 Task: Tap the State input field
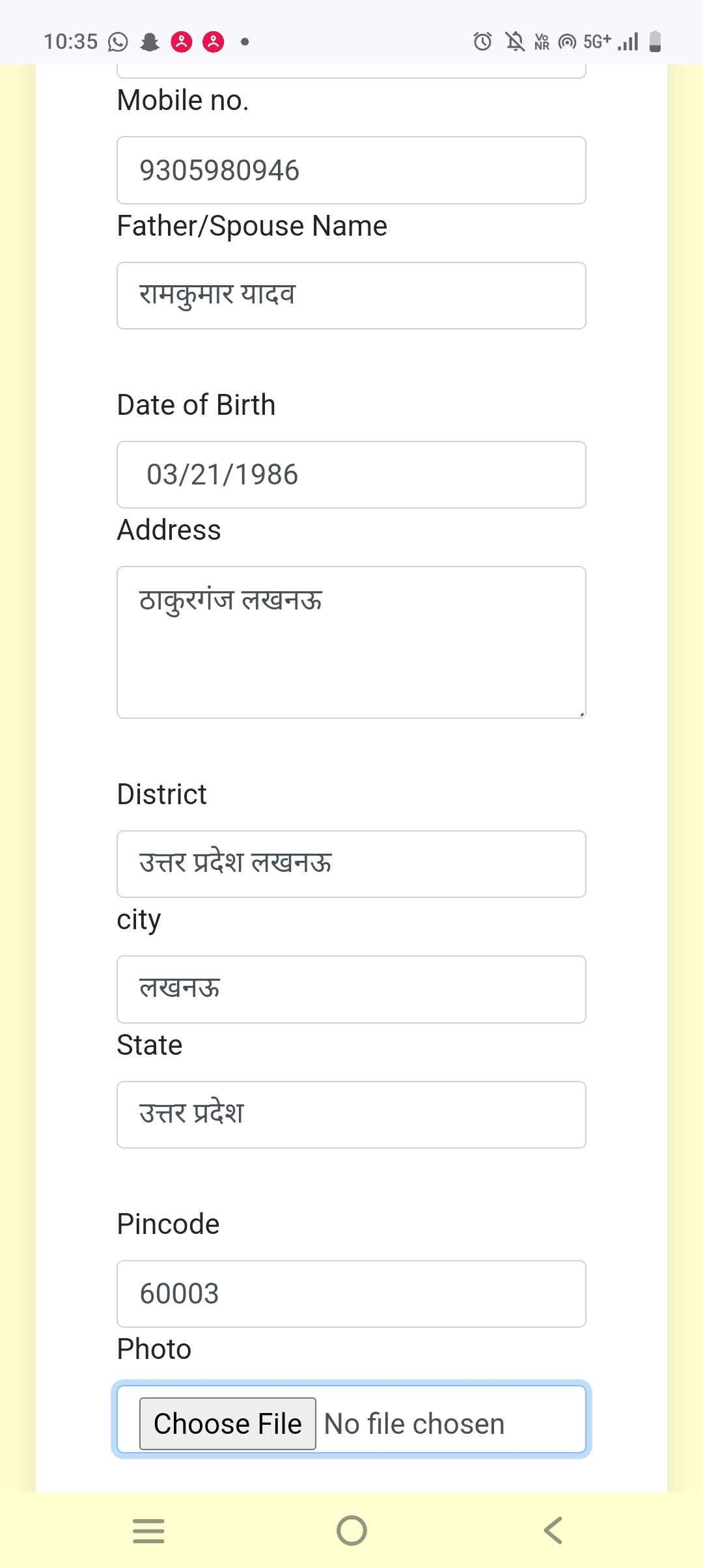[x=351, y=1115]
